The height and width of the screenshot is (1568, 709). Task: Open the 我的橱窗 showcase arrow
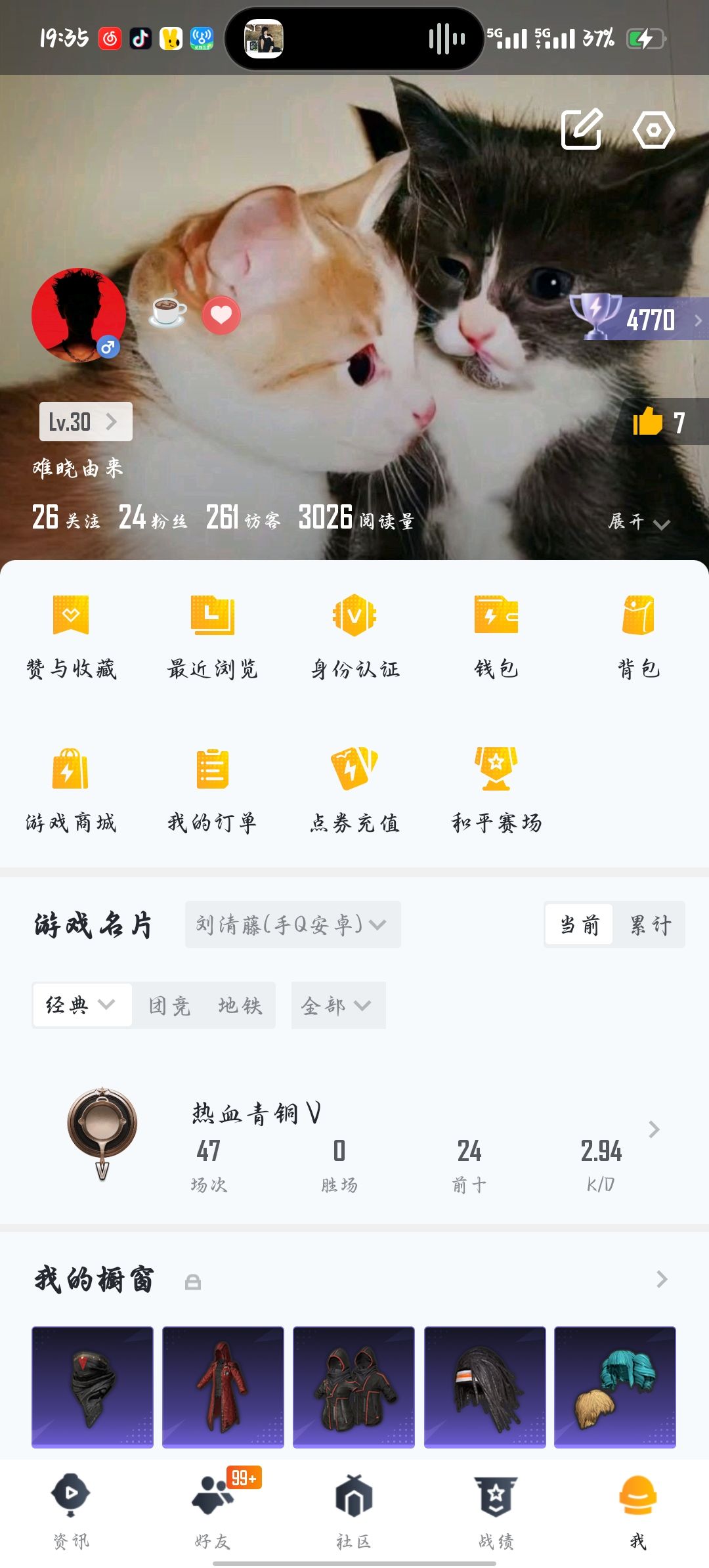[662, 1279]
